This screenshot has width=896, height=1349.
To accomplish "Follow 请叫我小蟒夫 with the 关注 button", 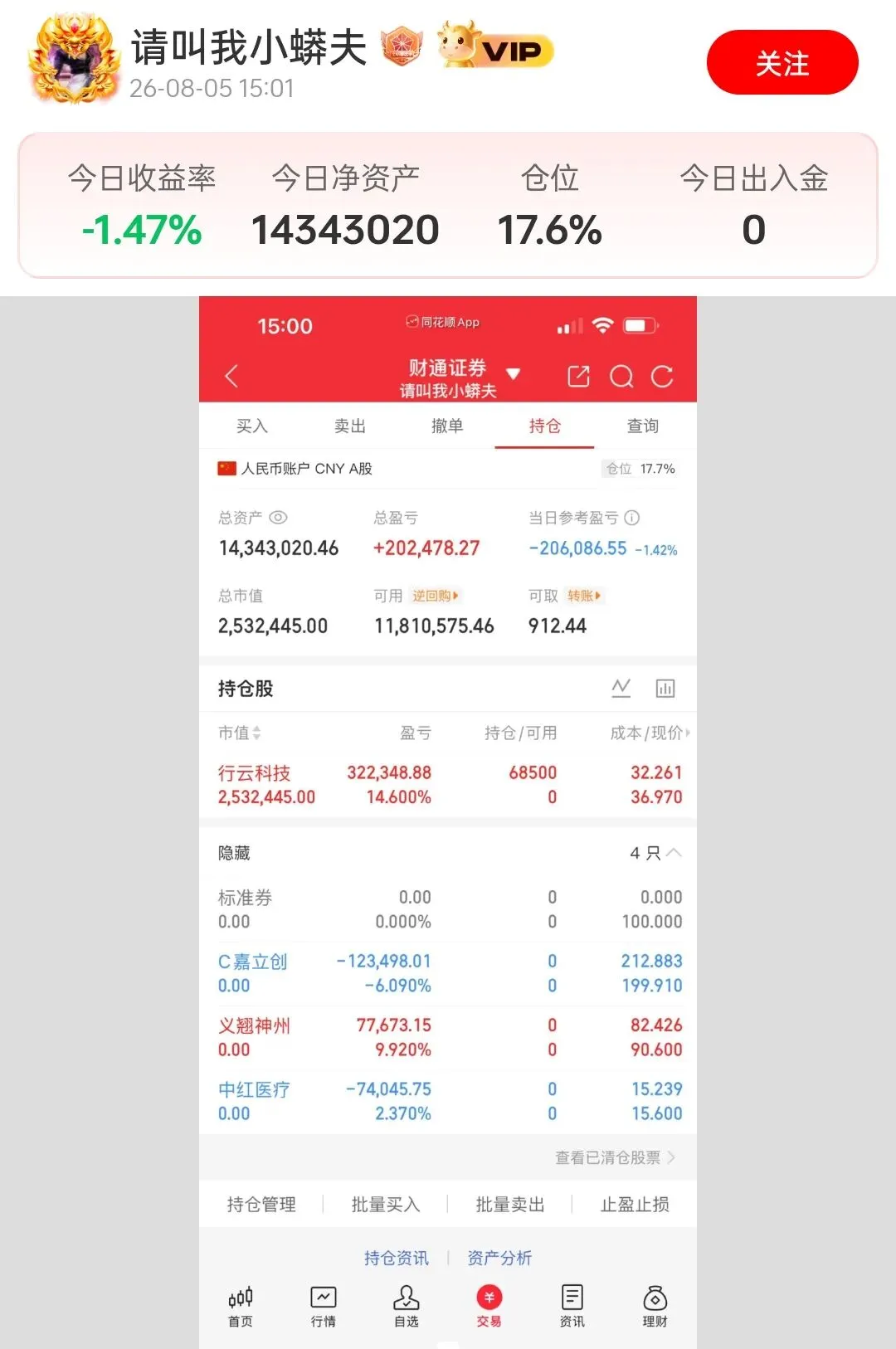I will click(x=782, y=63).
